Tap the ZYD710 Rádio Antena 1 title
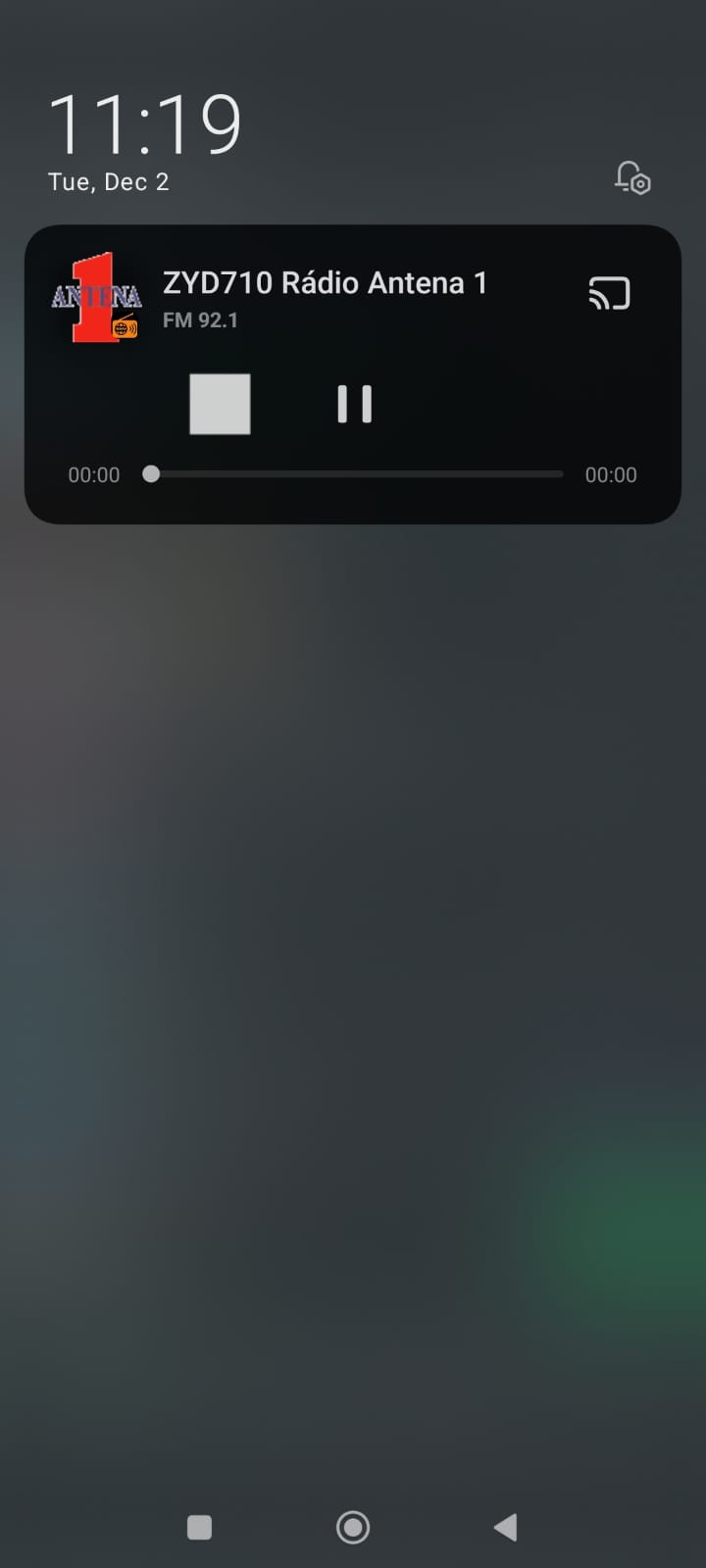Image resolution: width=706 pixels, height=1568 pixels. click(326, 283)
